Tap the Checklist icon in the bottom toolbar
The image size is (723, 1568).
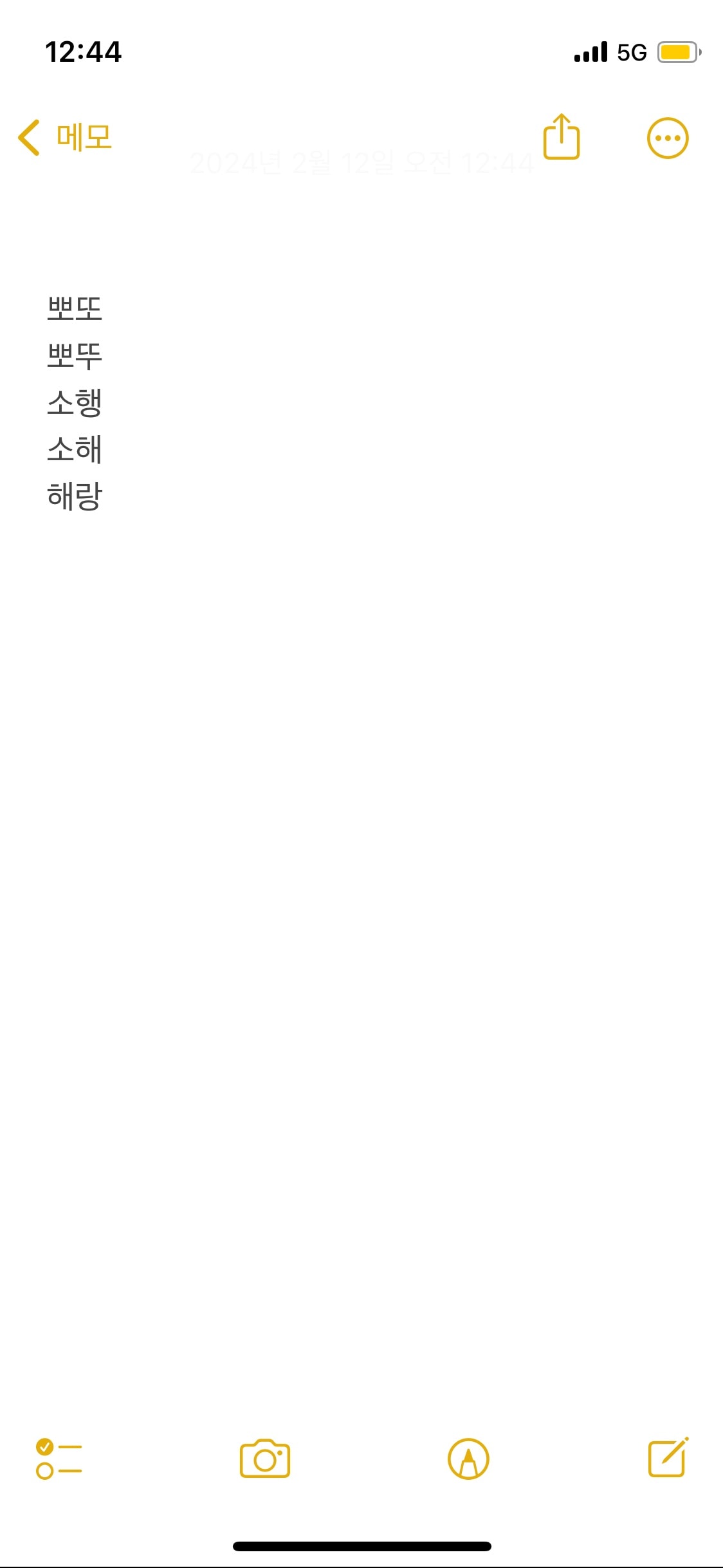click(x=60, y=1459)
